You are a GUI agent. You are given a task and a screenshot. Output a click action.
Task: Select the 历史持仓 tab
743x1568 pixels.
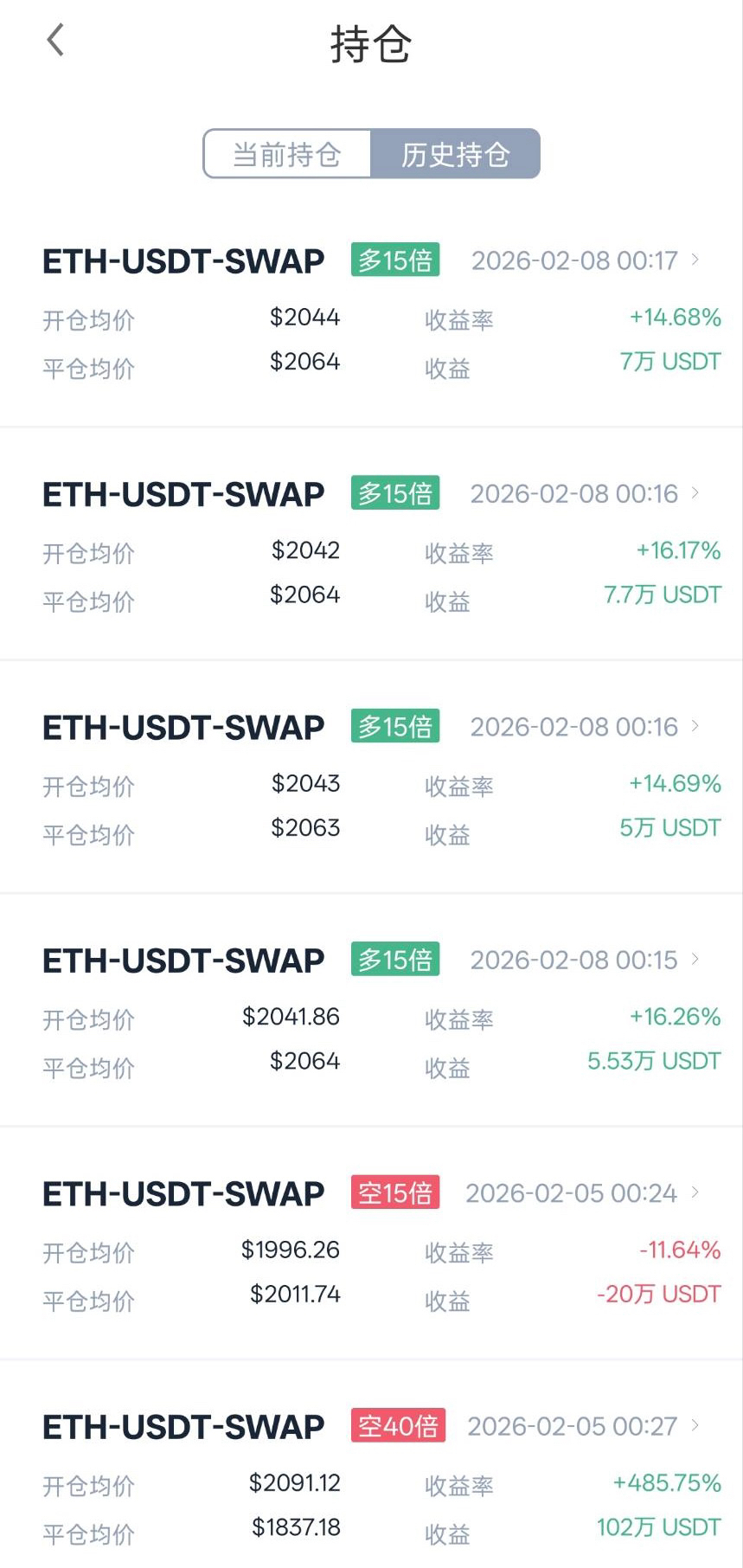(455, 155)
